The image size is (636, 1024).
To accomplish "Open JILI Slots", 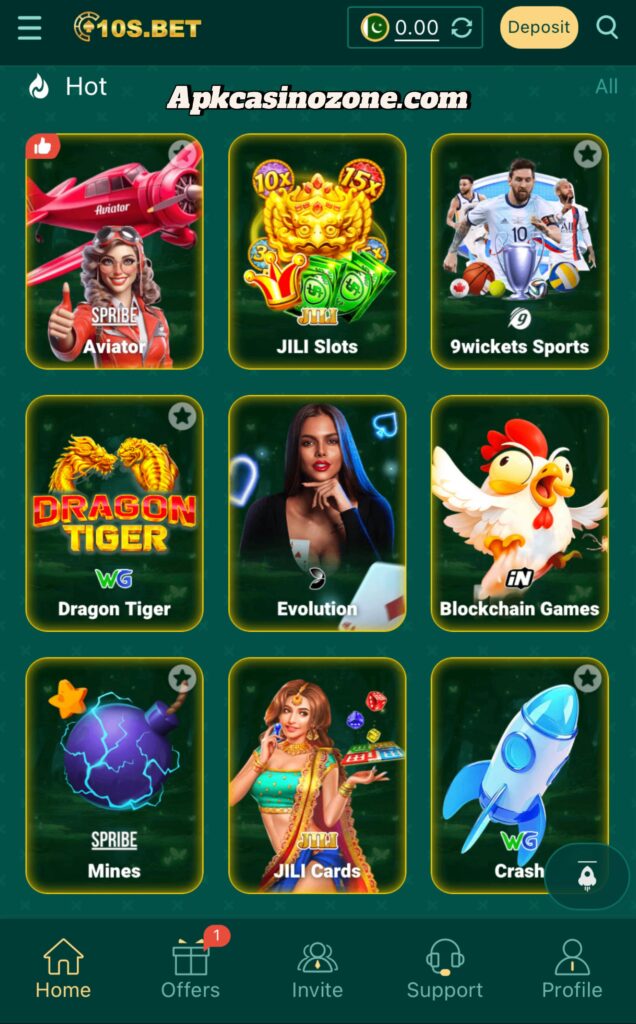I will coord(317,252).
